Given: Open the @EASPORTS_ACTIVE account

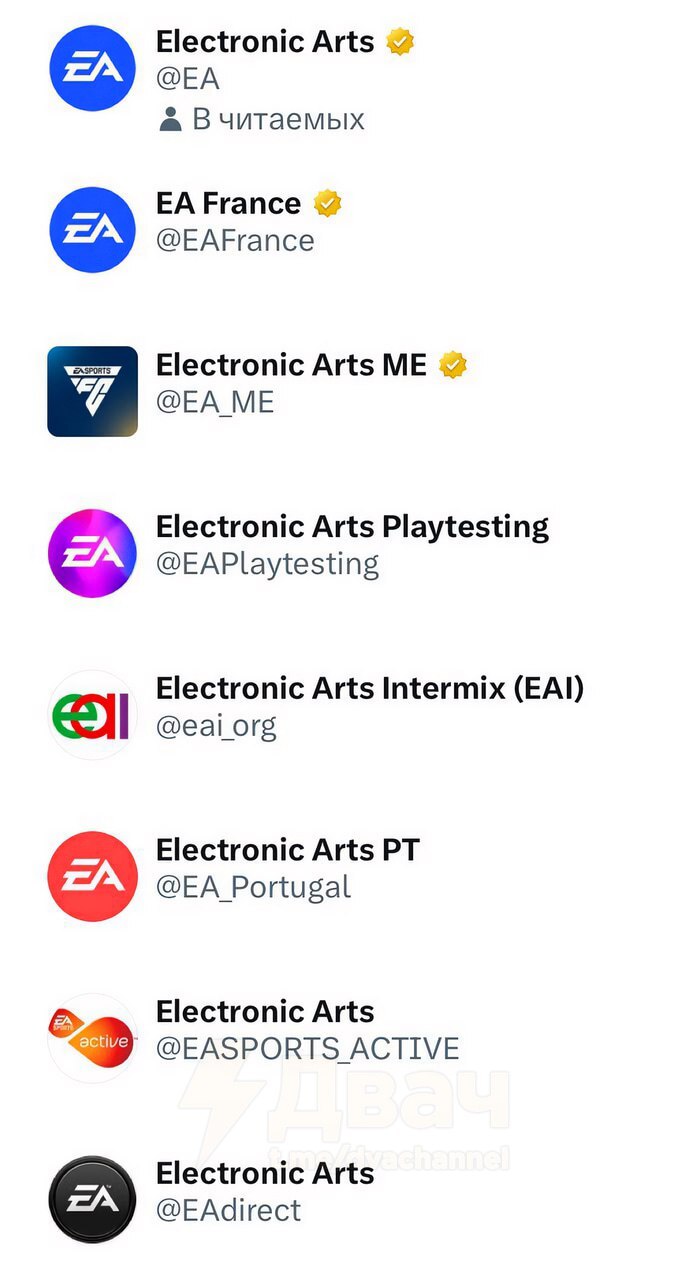Looking at the screenshot, I should pyautogui.click(x=343, y=1038).
